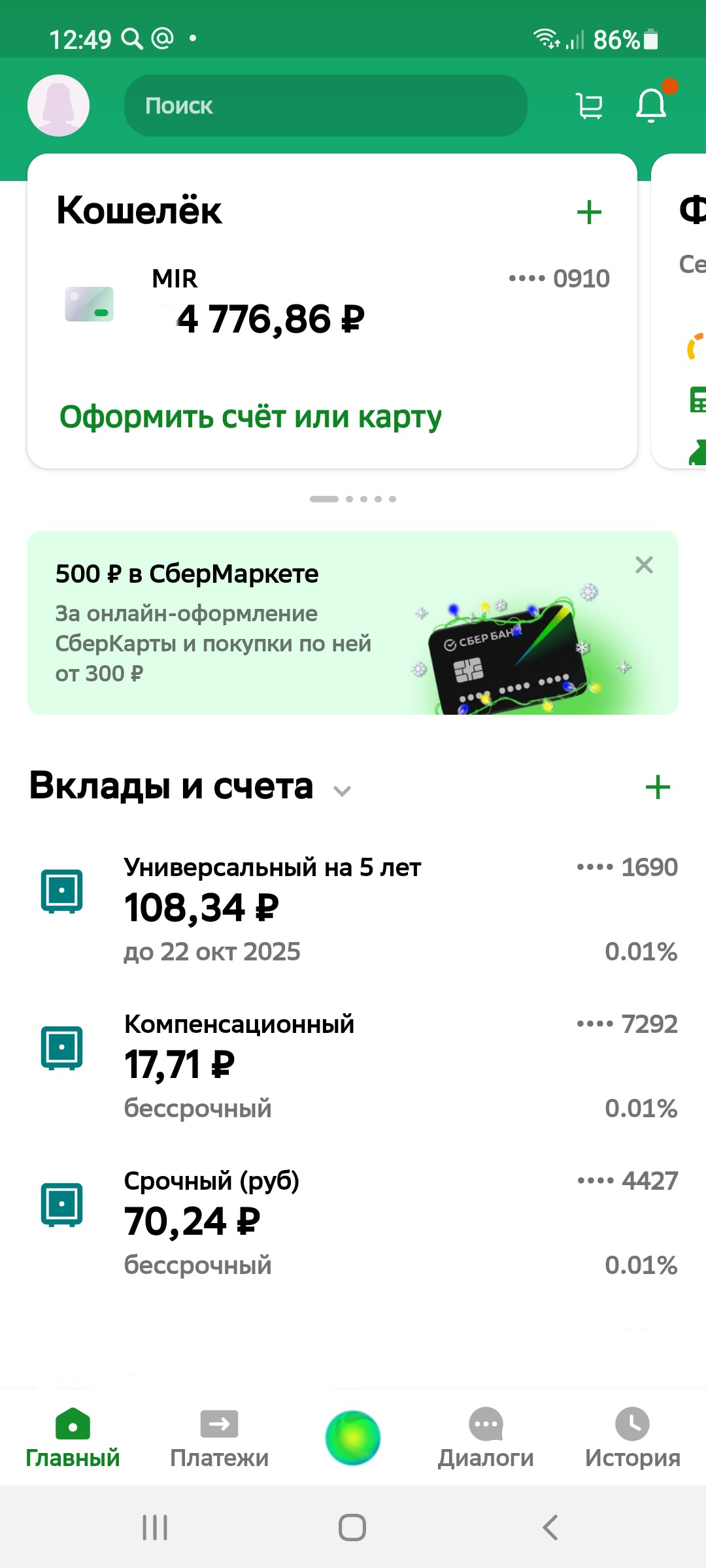
Task: Launch the green assistant button
Action: pyautogui.click(x=353, y=1437)
